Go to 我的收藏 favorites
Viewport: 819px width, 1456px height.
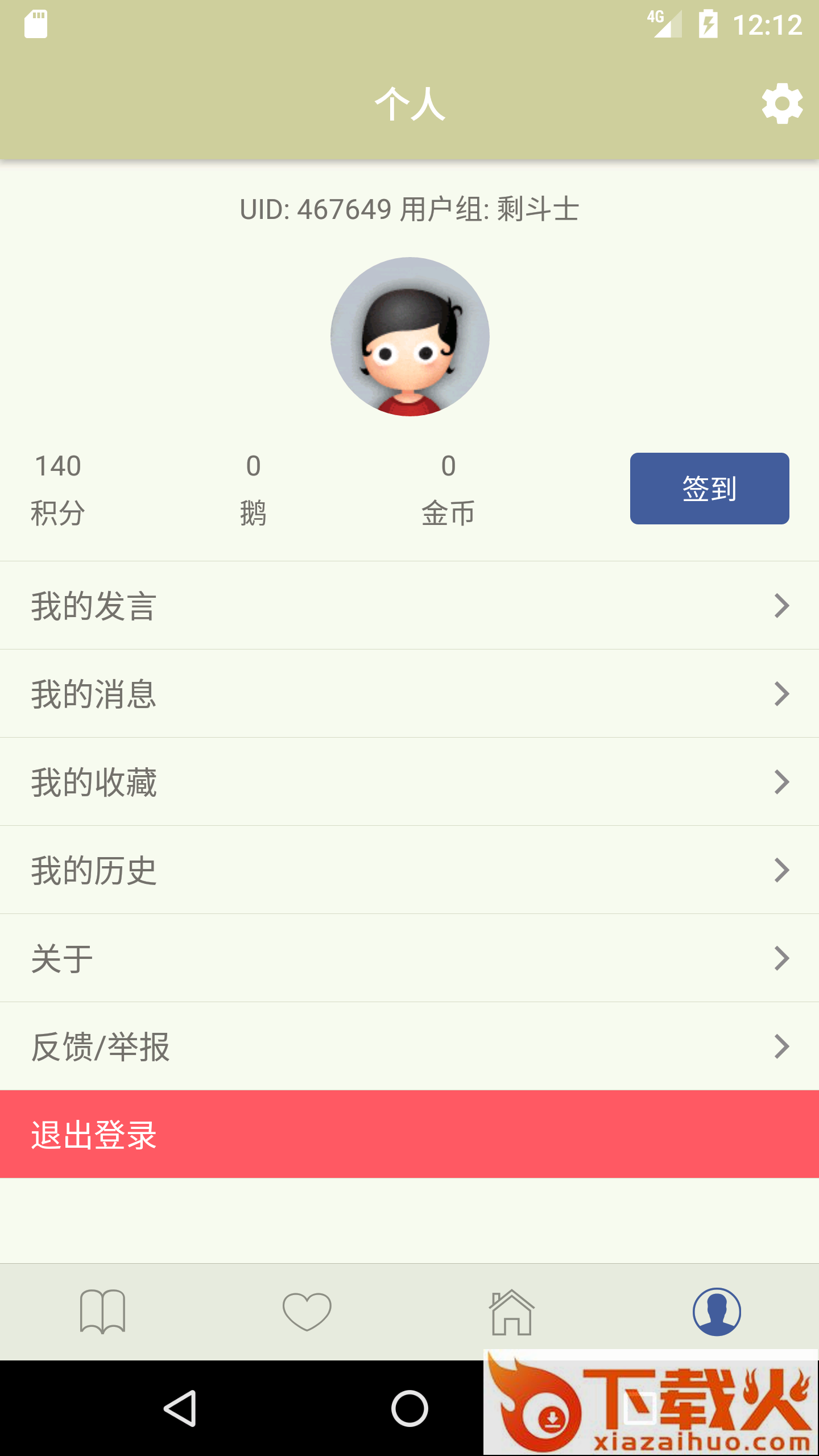409,781
